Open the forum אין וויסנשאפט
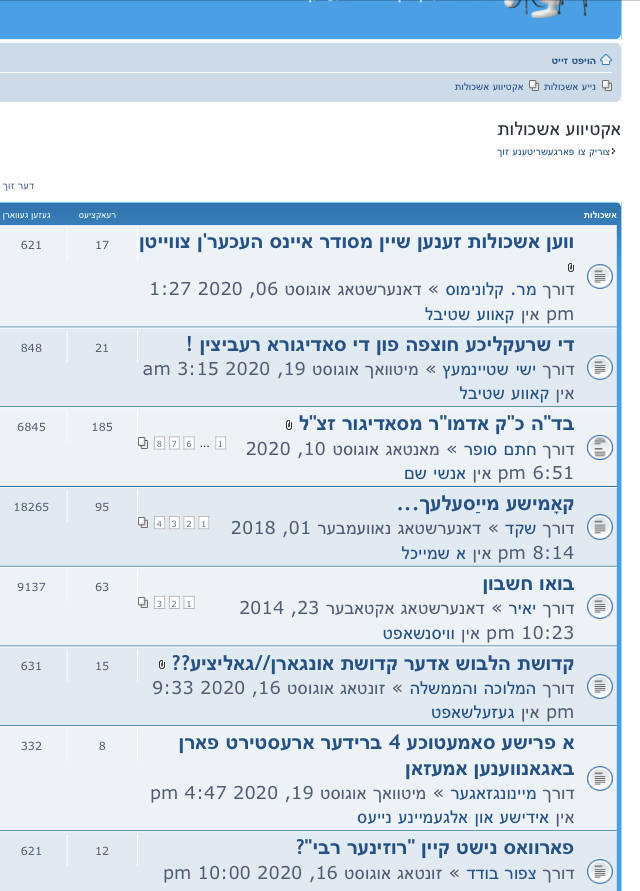 click(x=420, y=633)
